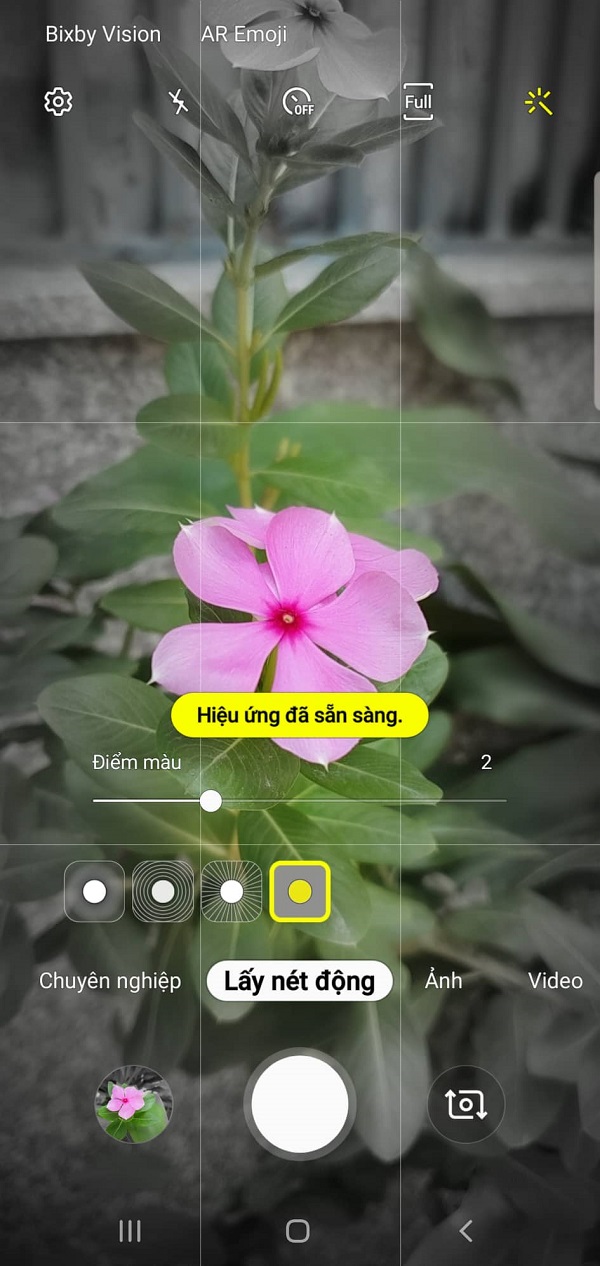Switch to Ảnh mode
Screen dimensions: 600x1266
[443, 981]
